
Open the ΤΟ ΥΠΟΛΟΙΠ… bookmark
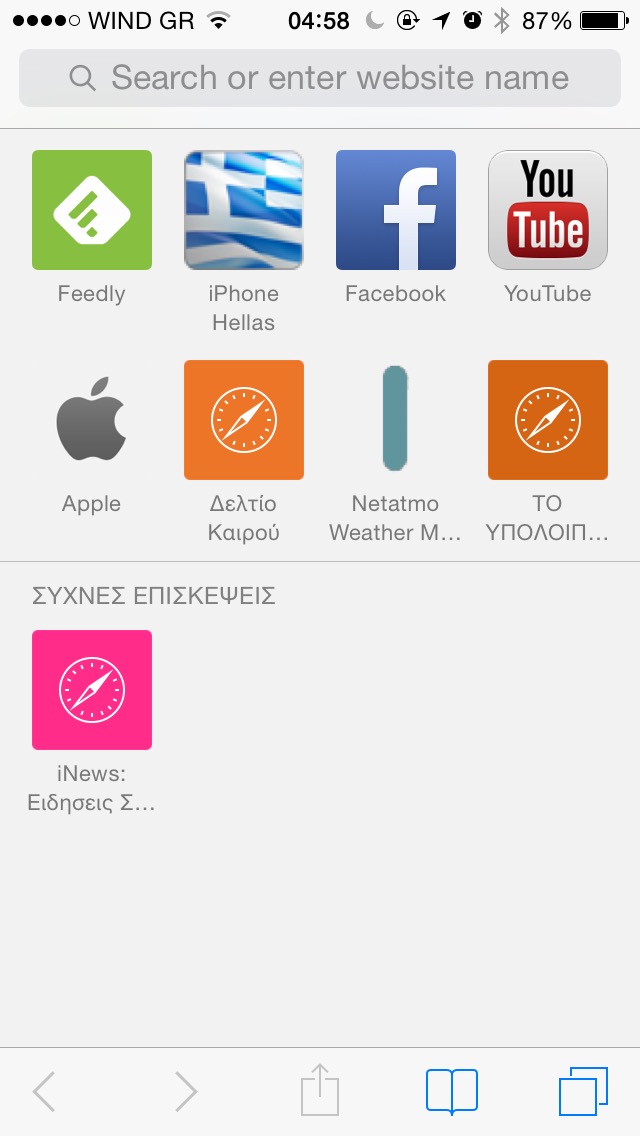point(548,421)
